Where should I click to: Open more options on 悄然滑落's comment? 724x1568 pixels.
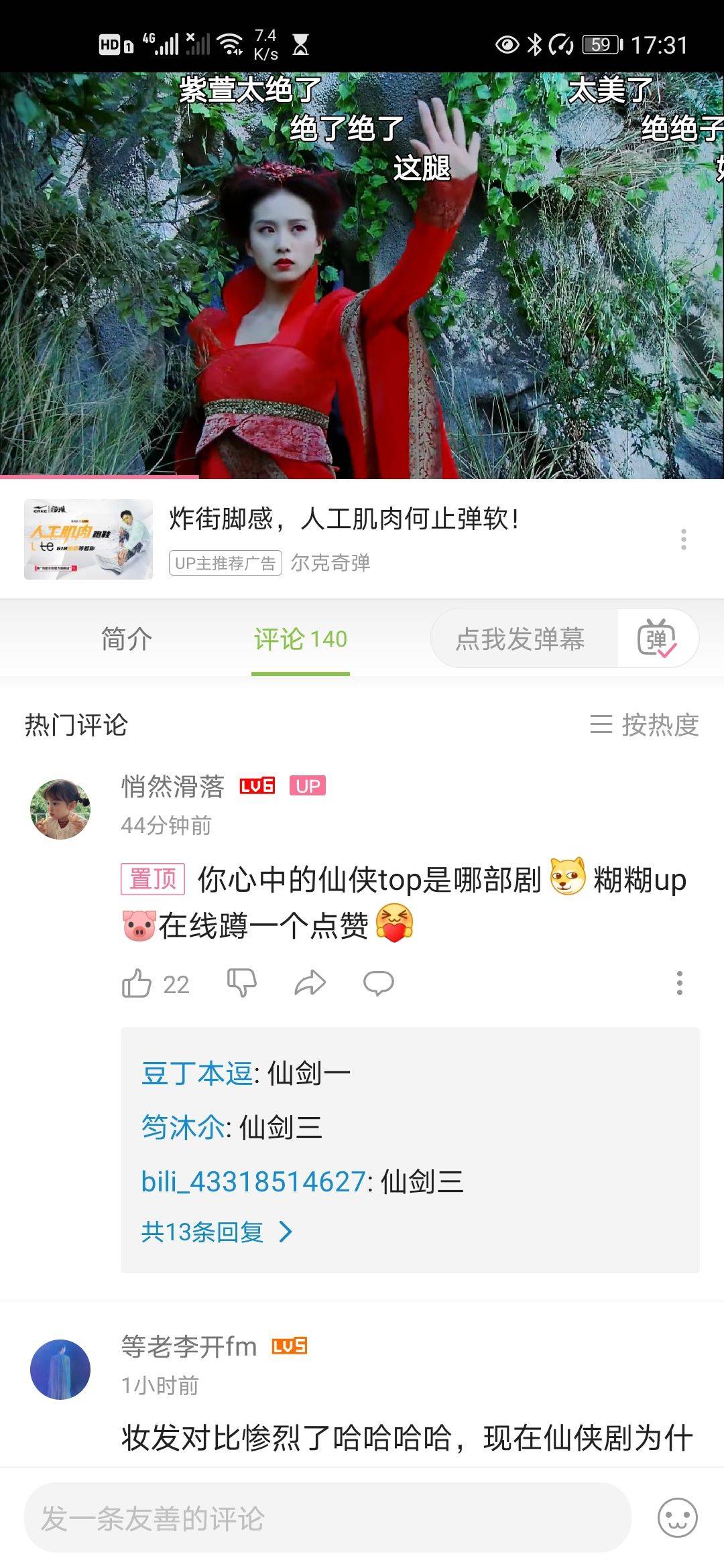coord(679,983)
